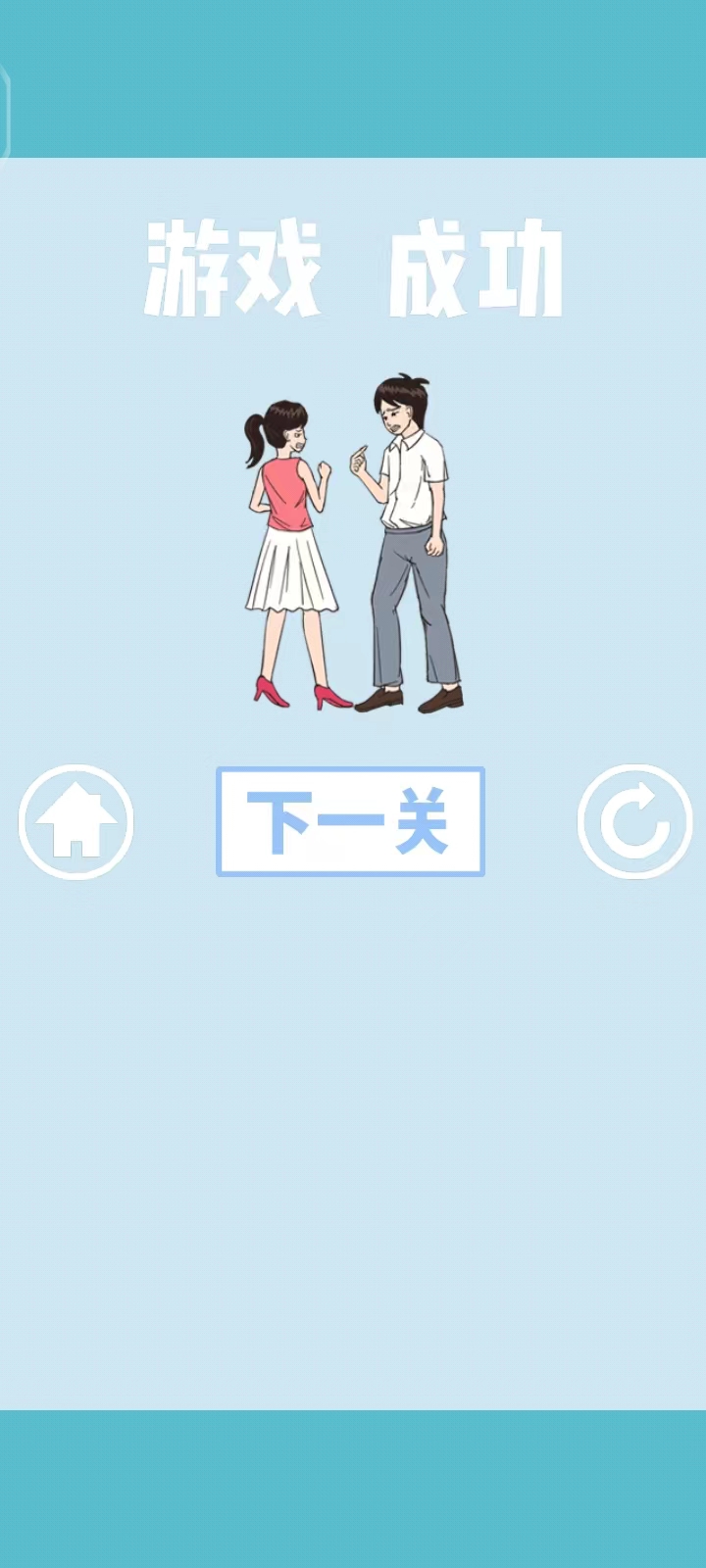Viewport: 706px width, 1568px height.
Task: Go back to the home menu
Action: pyautogui.click(x=76, y=822)
